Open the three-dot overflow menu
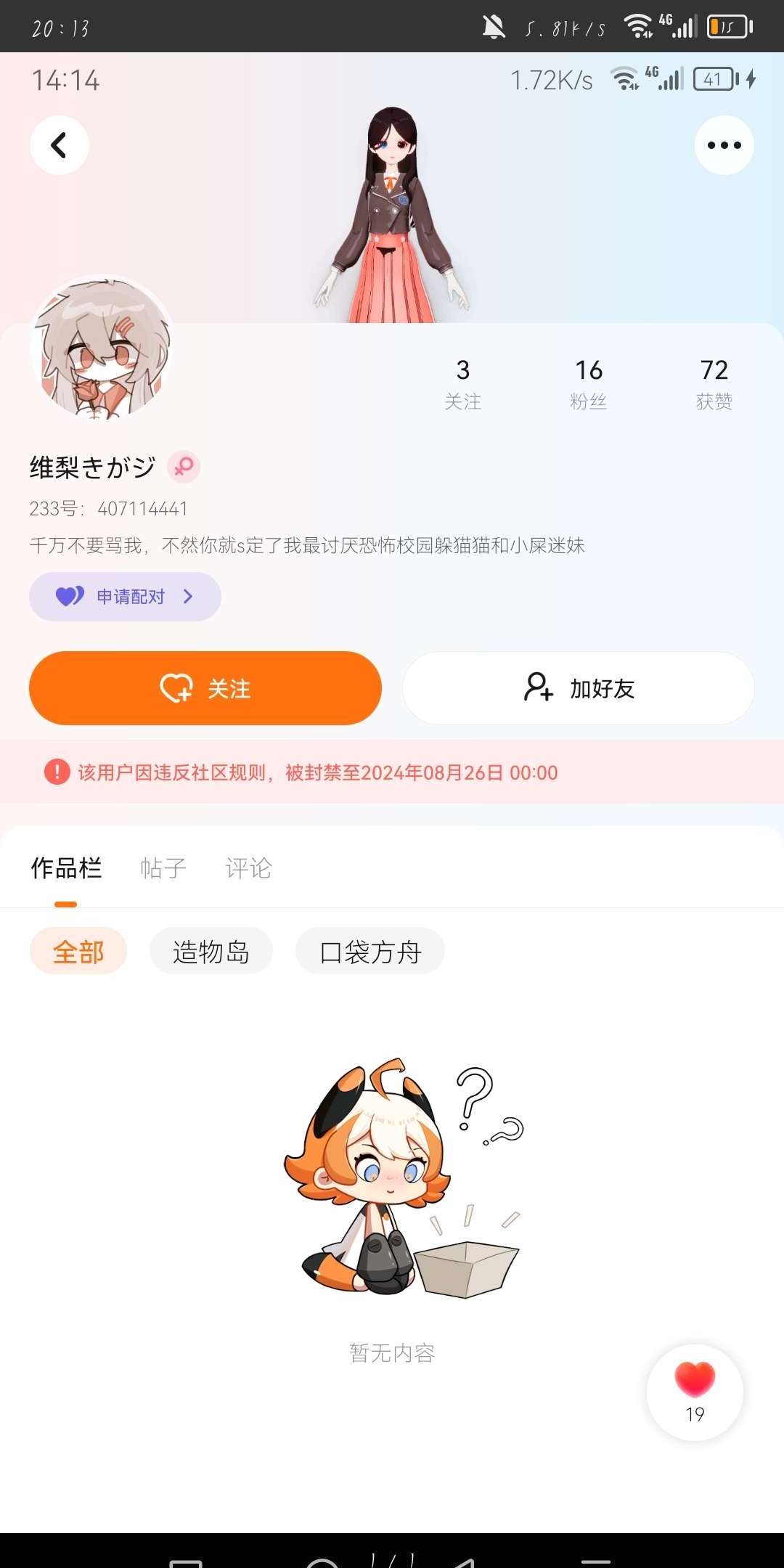784x1568 pixels. coord(724,145)
